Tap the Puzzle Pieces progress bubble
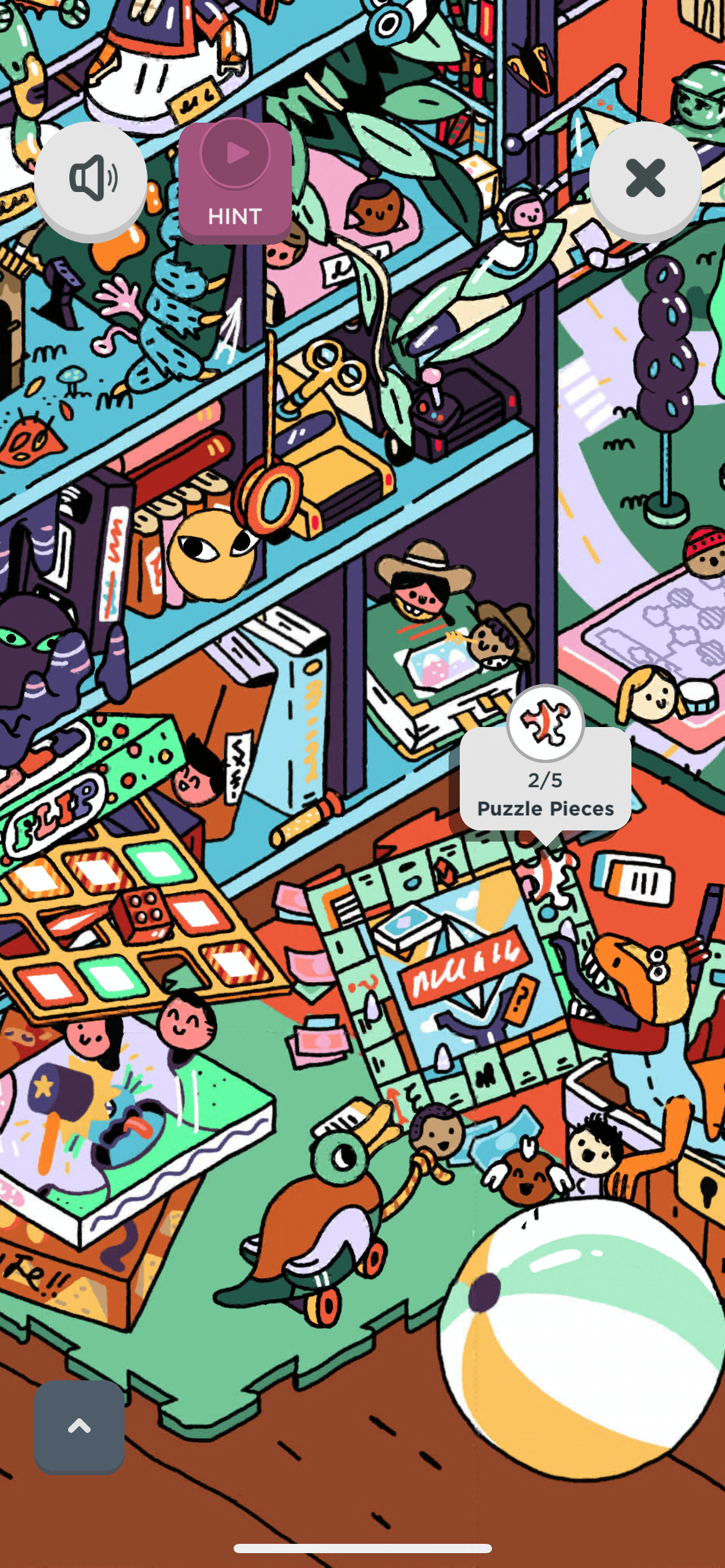 point(545,779)
